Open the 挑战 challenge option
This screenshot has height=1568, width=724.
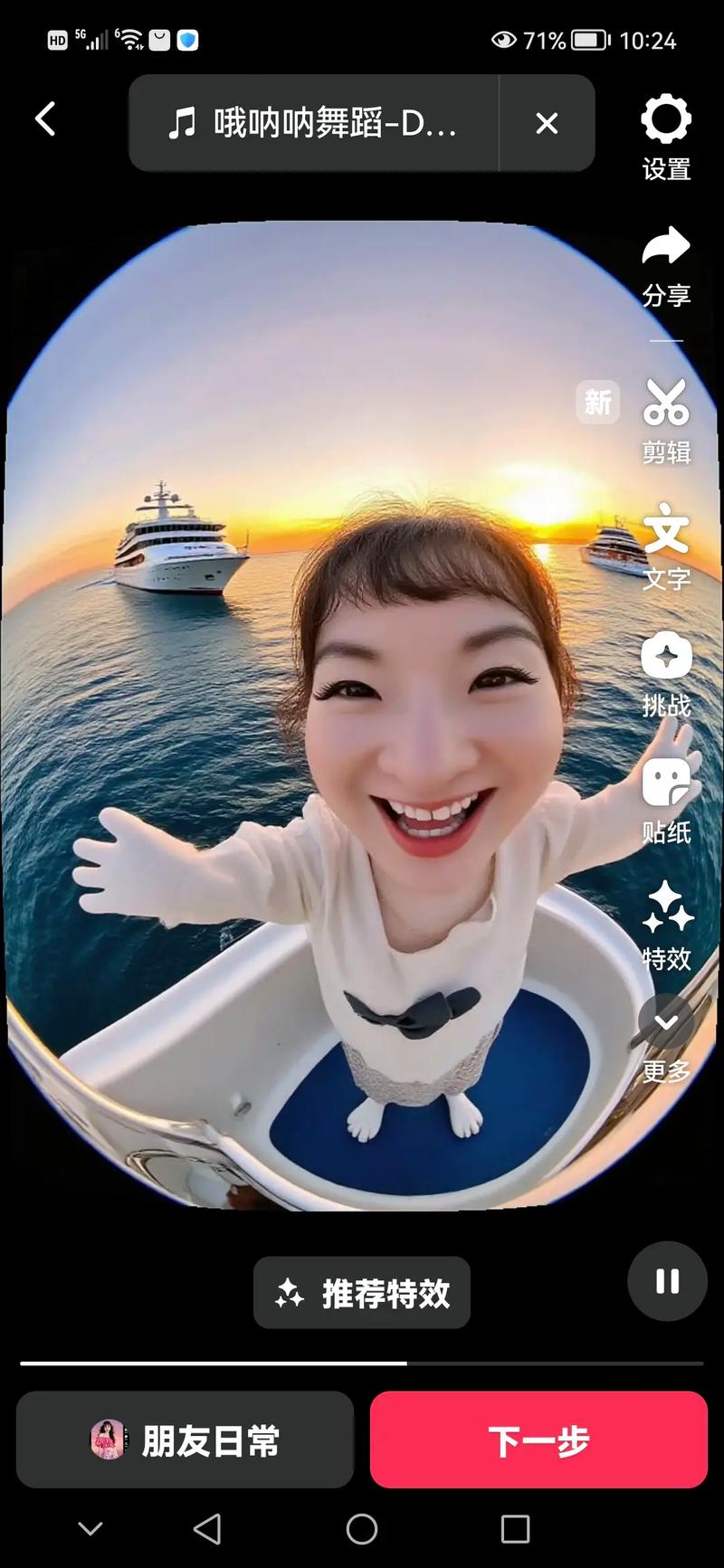pyautogui.click(x=666, y=673)
